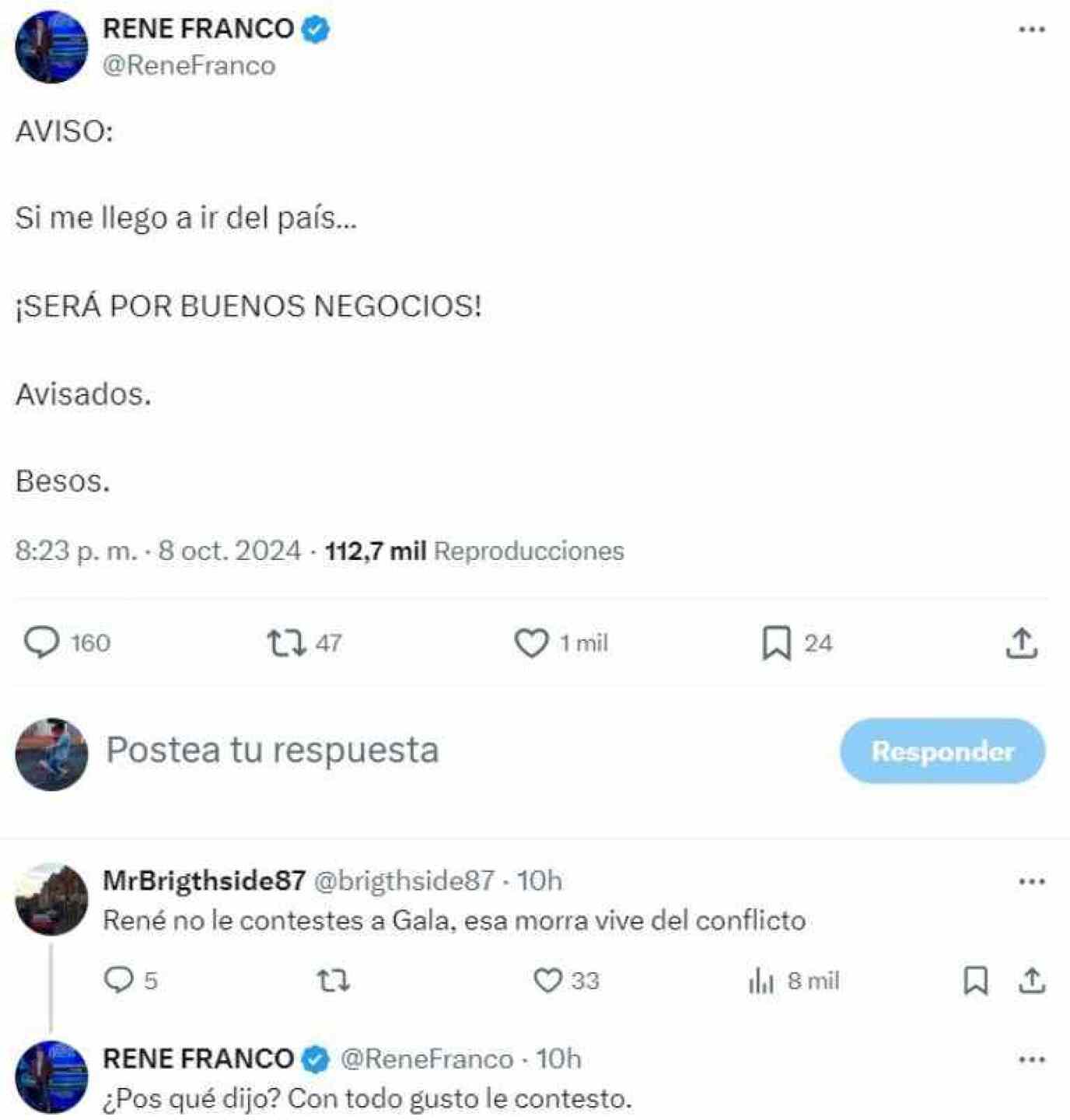This screenshot has width=1070, height=1120.
Task: Like MrBrigthside87's reply with 33 likes
Action: click(547, 980)
